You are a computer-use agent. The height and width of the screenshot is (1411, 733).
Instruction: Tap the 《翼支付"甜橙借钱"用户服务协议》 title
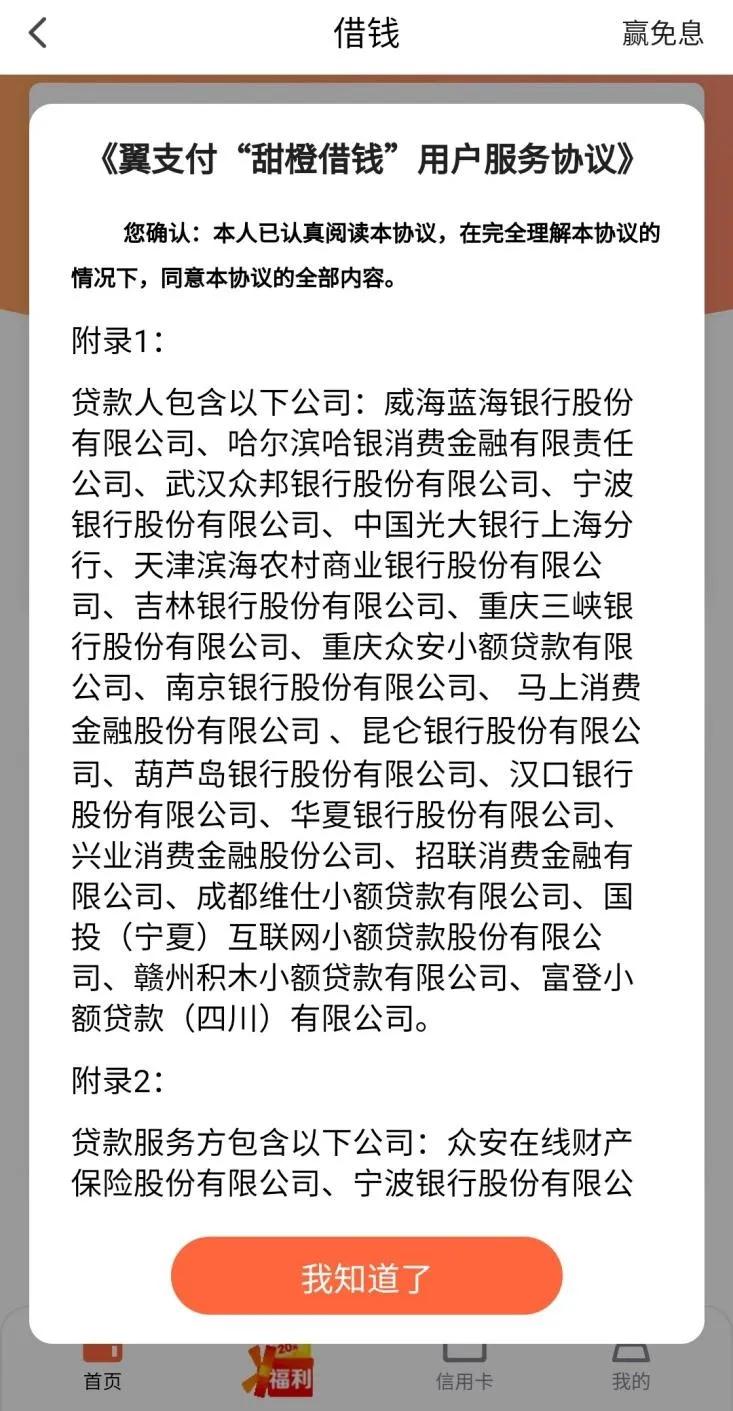tap(366, 158)
